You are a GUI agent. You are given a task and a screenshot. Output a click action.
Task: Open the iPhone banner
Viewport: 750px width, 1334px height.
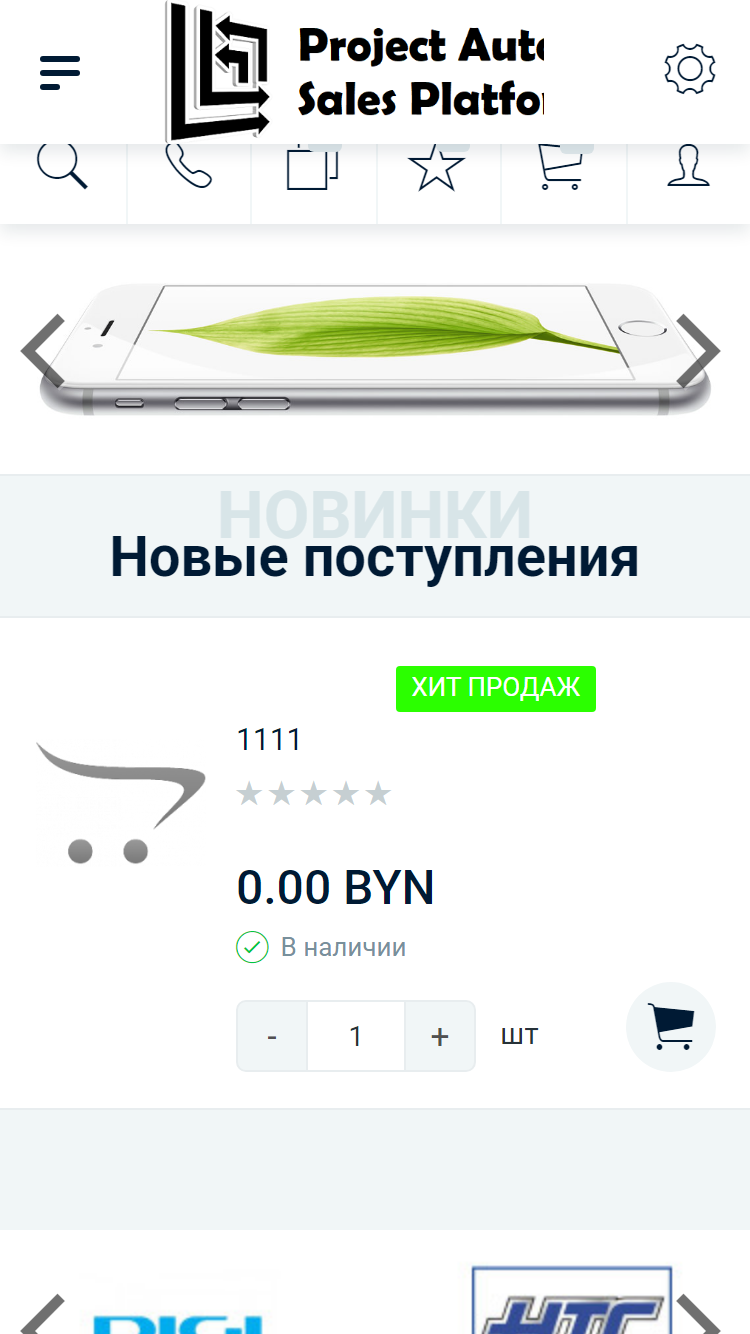(x=375, y=348)
